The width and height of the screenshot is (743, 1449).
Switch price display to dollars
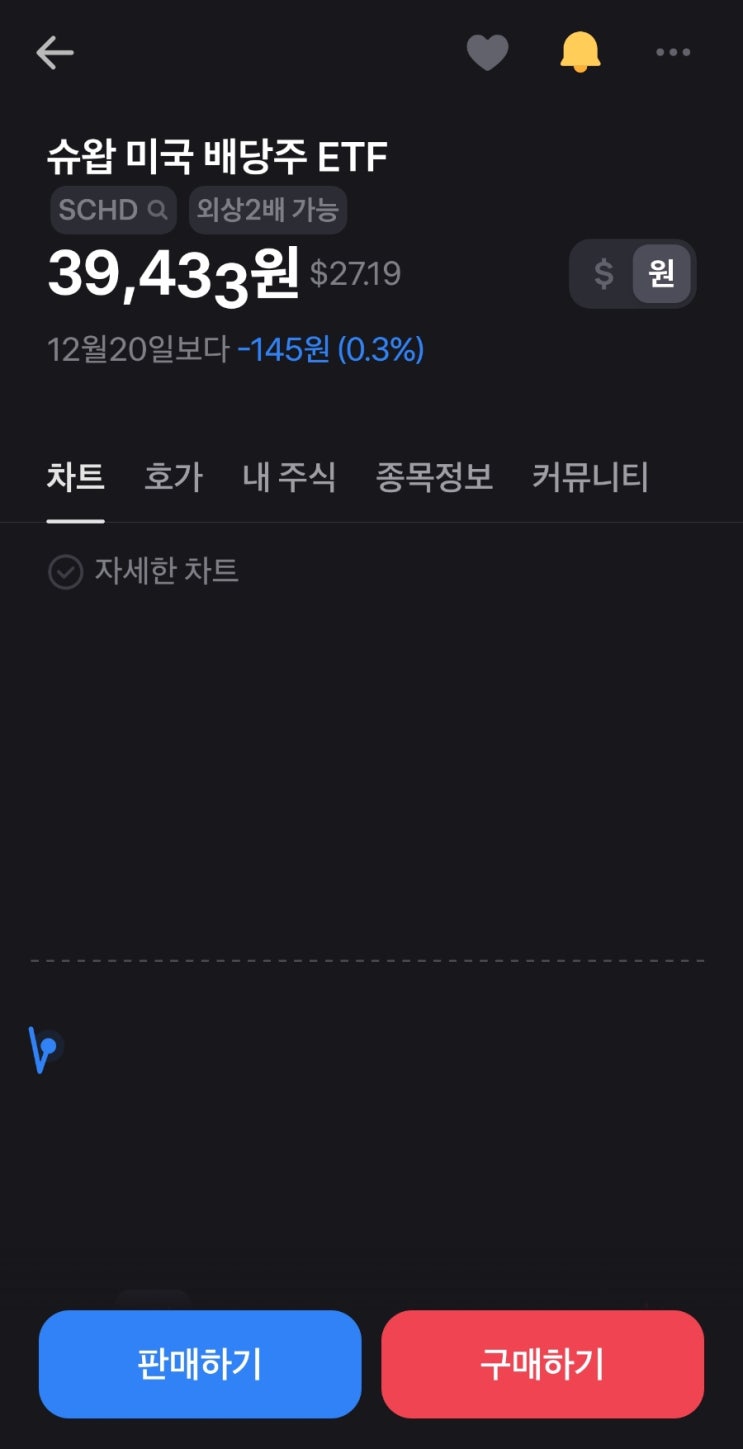(x=603, y=273)
